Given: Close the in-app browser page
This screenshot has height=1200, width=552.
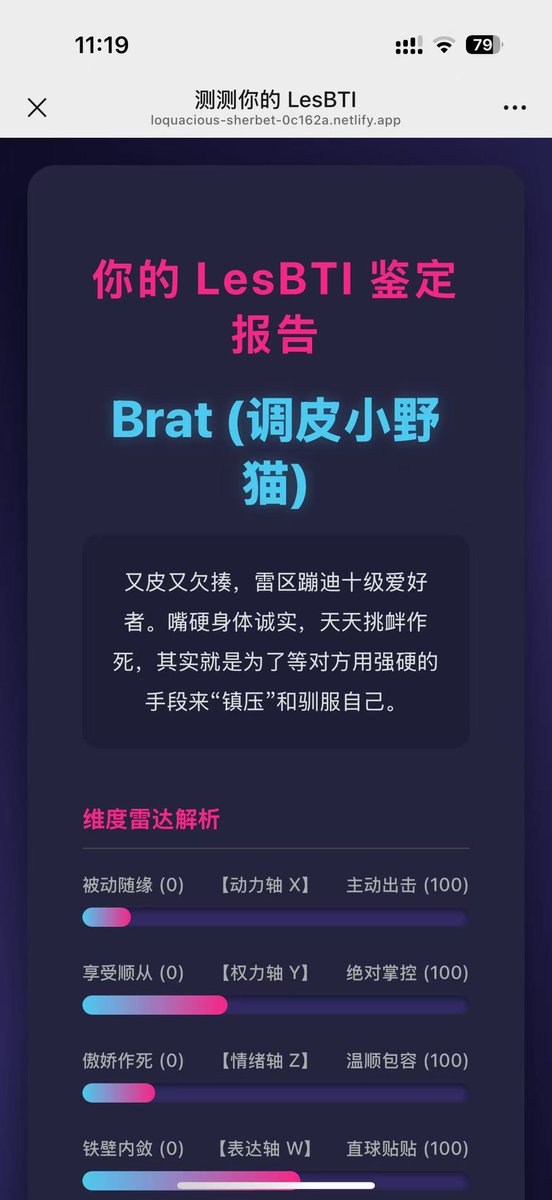Looking at the screenshot, I should [x=37, y=108].
